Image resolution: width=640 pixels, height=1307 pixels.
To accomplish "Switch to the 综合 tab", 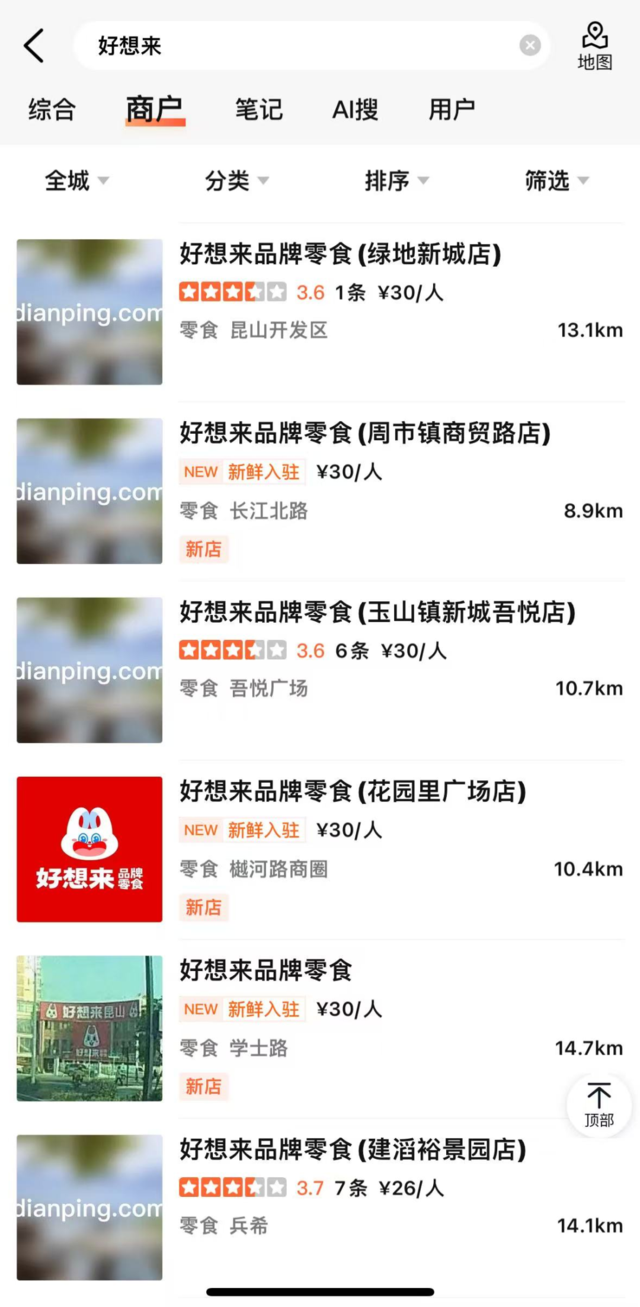I will (x=52, y=109).
